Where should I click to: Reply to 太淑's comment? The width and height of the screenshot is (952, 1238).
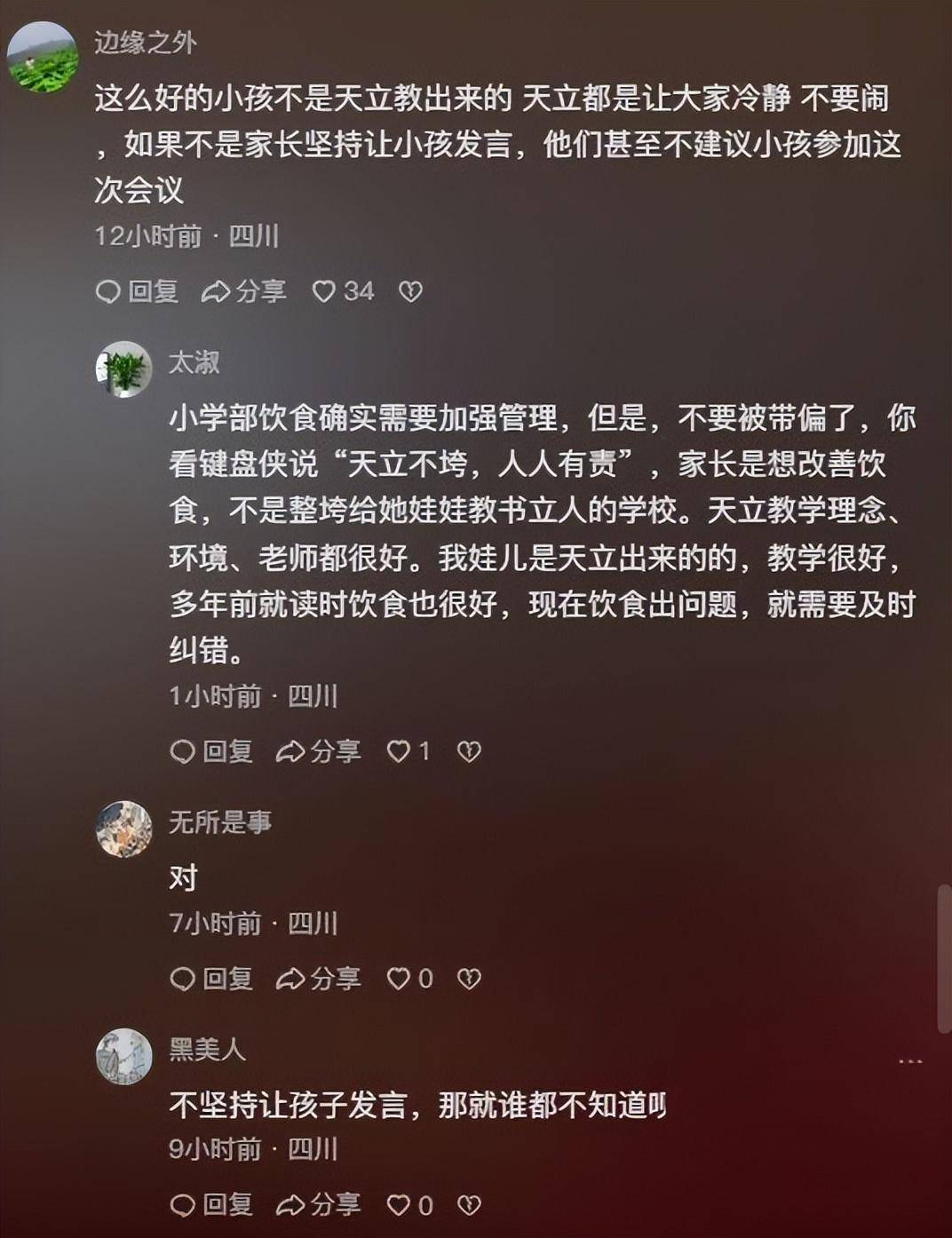tap(211, 751)
